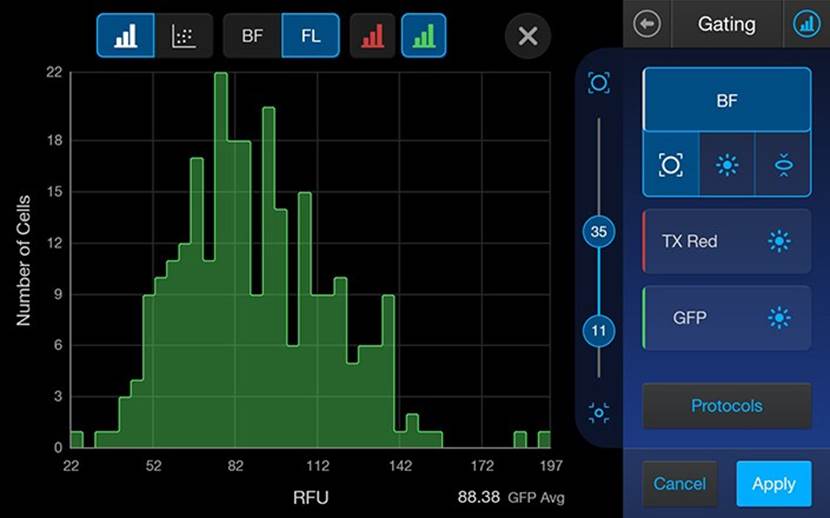The height and width of the screenshot is (518, 830).
Task: Select the FL channel toggle
Action: (x=311, y=36)
